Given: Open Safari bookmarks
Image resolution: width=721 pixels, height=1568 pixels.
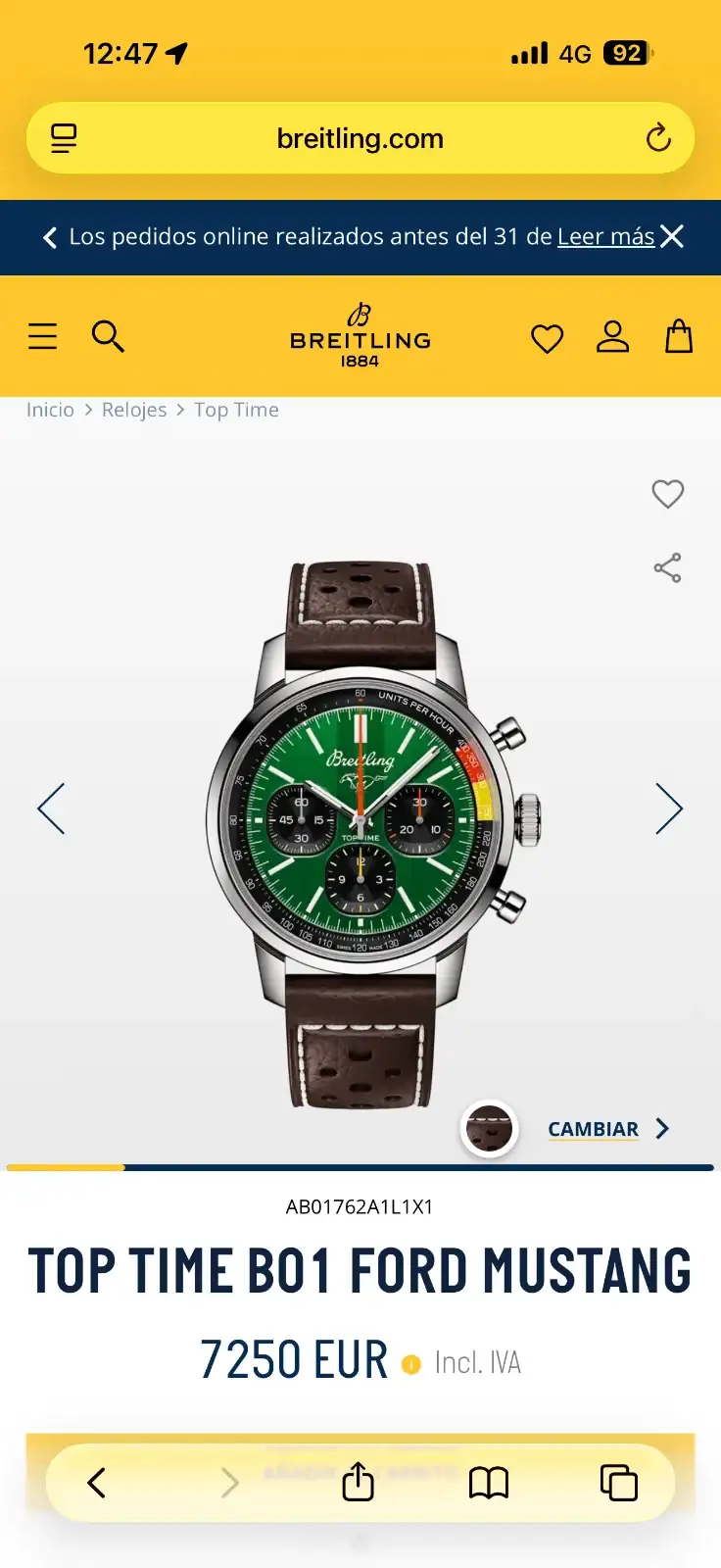Looking at the screenshot, I should pos(489,1483).
